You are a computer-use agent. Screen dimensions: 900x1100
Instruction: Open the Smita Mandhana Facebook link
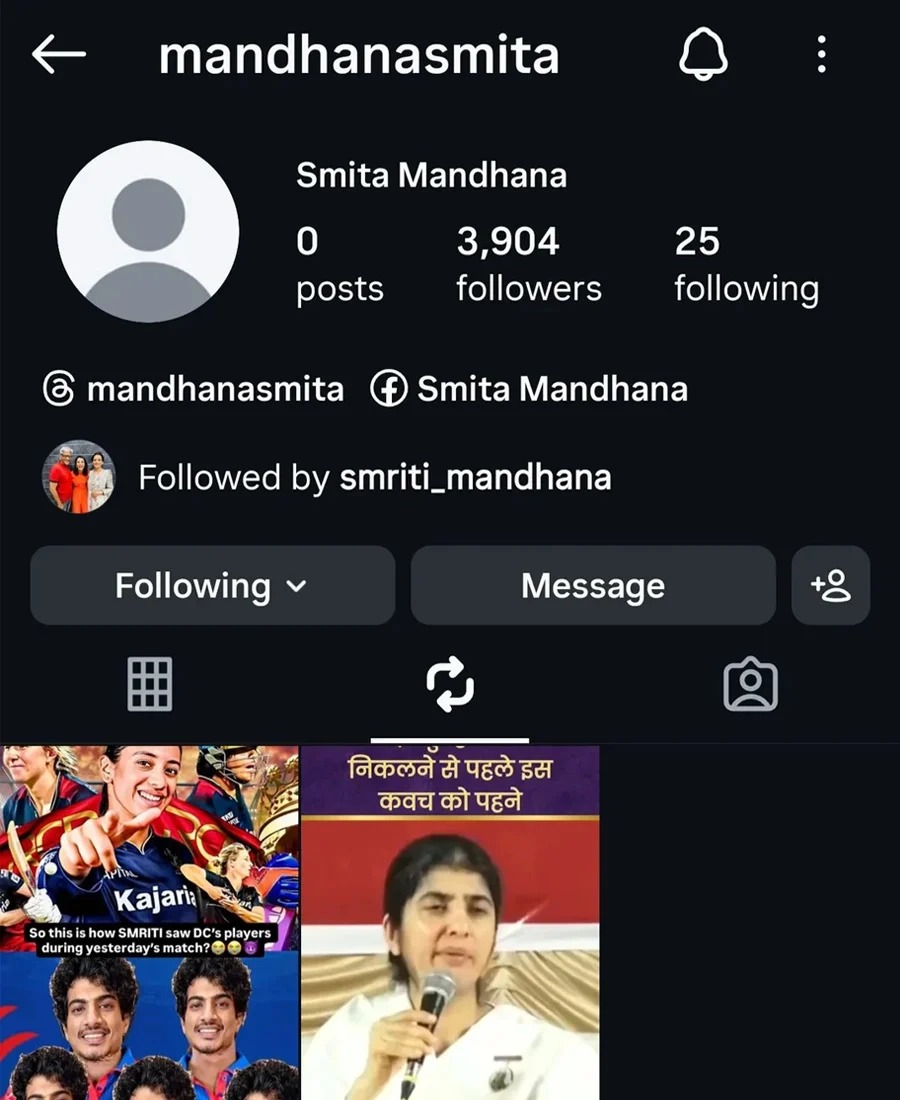pos(530,389)
